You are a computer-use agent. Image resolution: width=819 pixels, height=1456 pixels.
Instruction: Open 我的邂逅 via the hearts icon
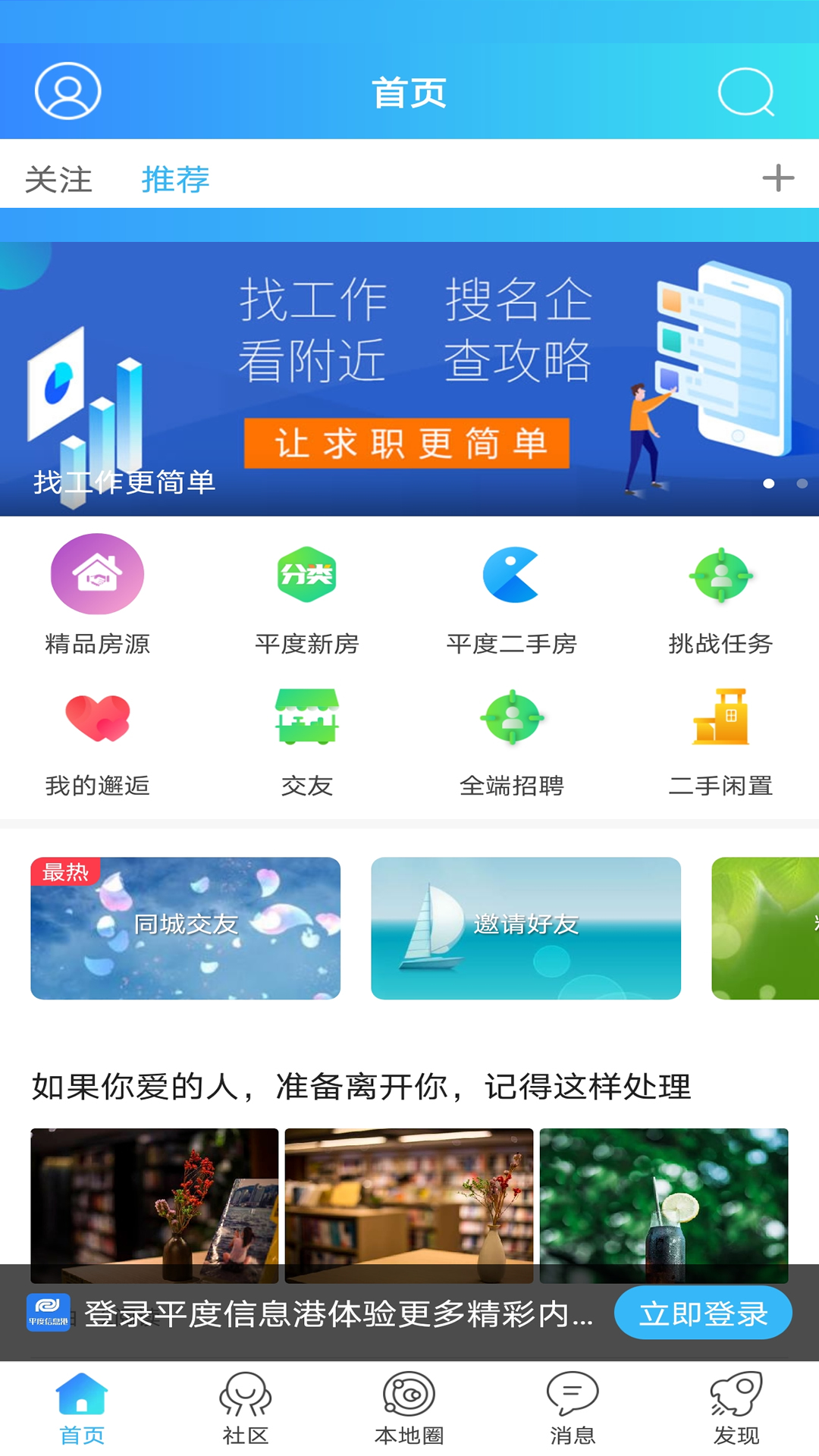[x=96, y=717]
